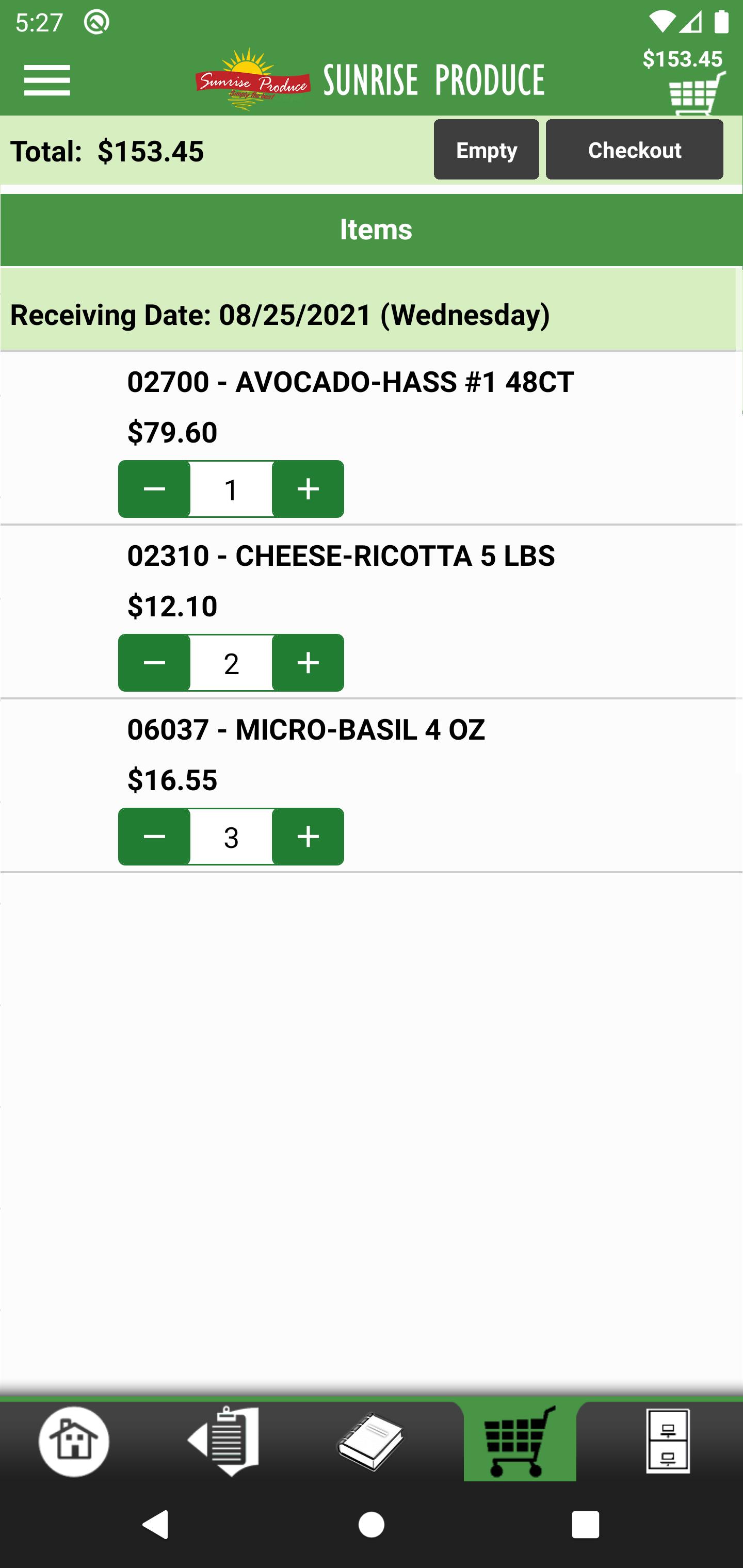Image resolution: width=743 pixels, height=1568 pixels.
Task: Open the catalog book tab
Action: [x=371, y=1441]
